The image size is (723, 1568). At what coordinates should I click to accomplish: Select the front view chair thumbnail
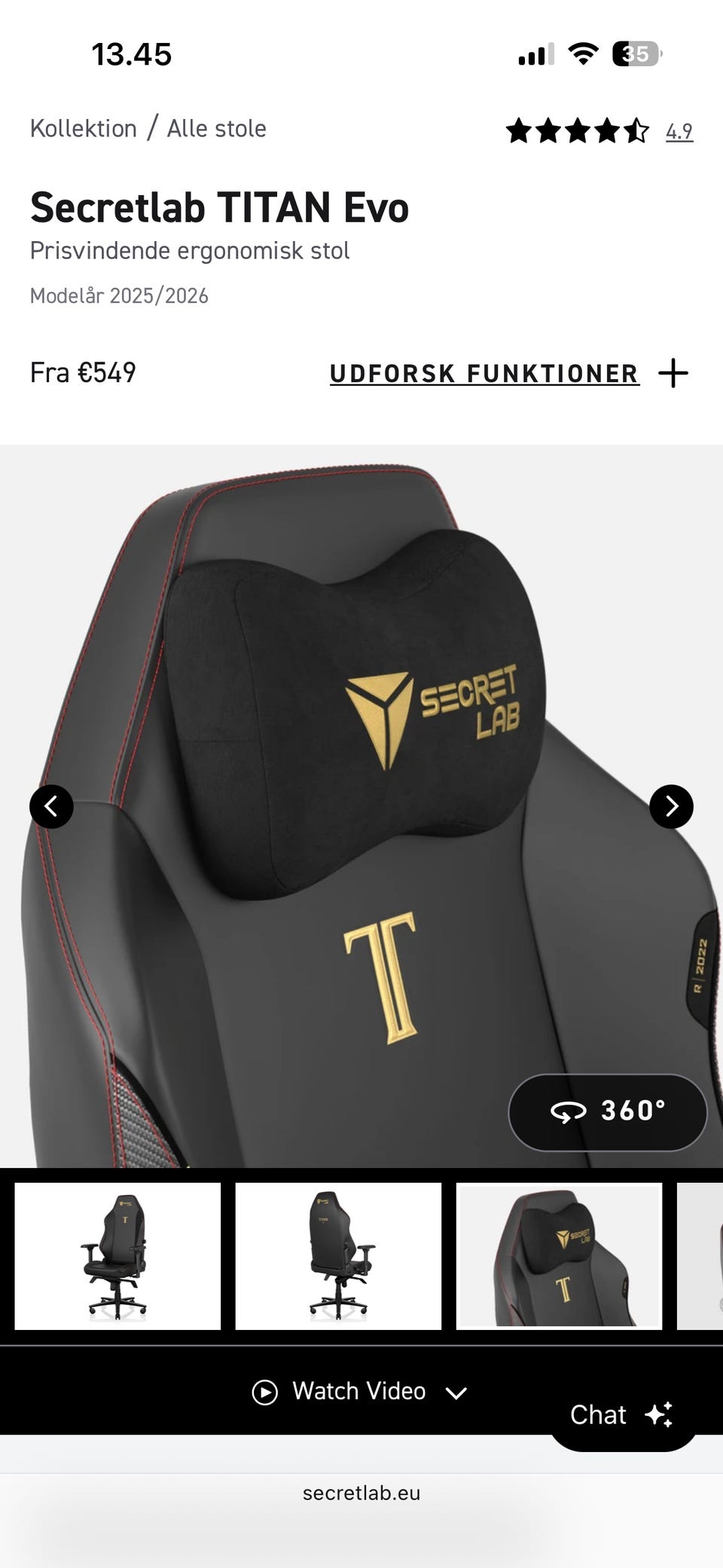(117, 1256)
